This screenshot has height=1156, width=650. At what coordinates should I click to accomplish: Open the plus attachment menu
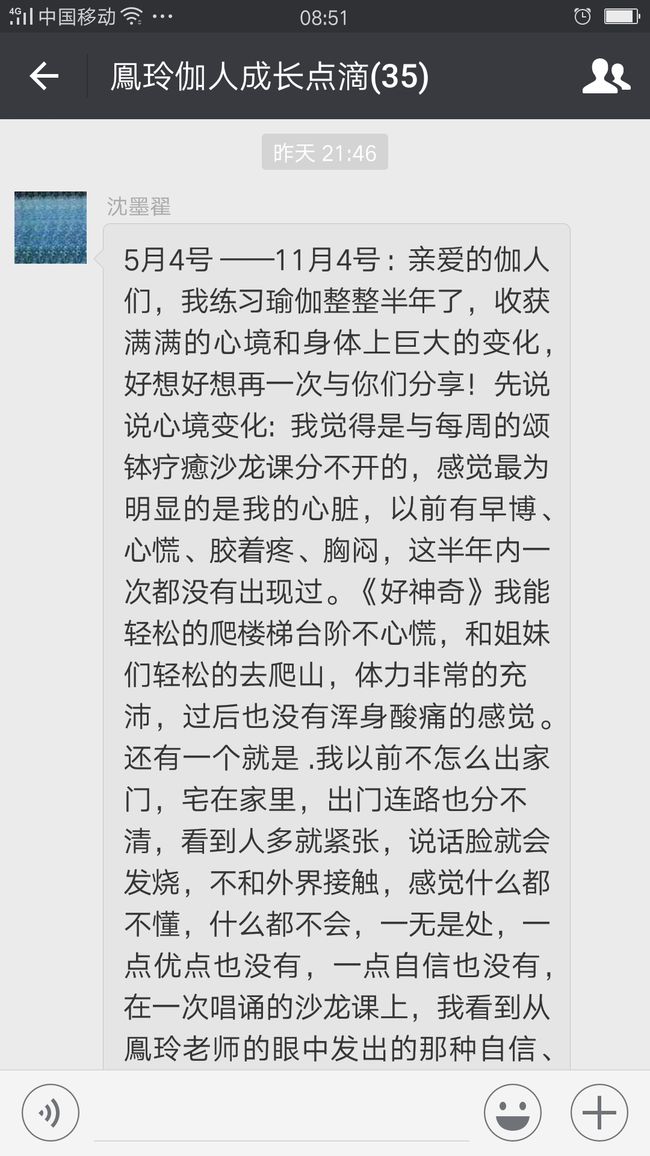point(599,1113)
